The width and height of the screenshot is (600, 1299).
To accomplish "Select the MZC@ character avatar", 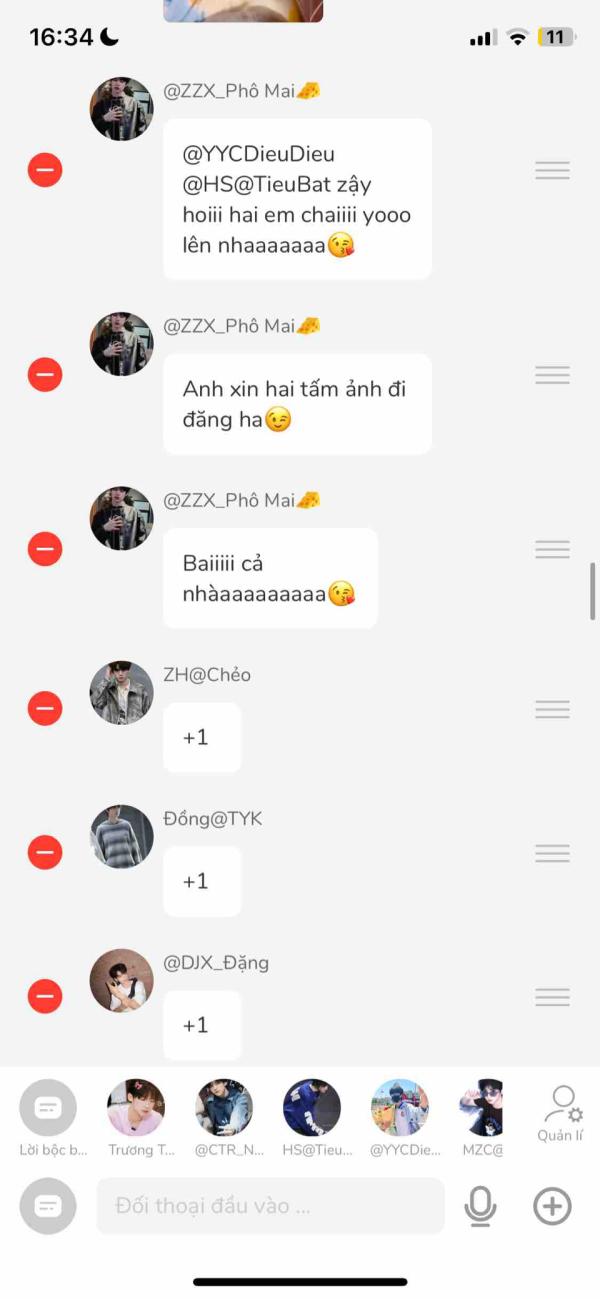I will 481,1109.
